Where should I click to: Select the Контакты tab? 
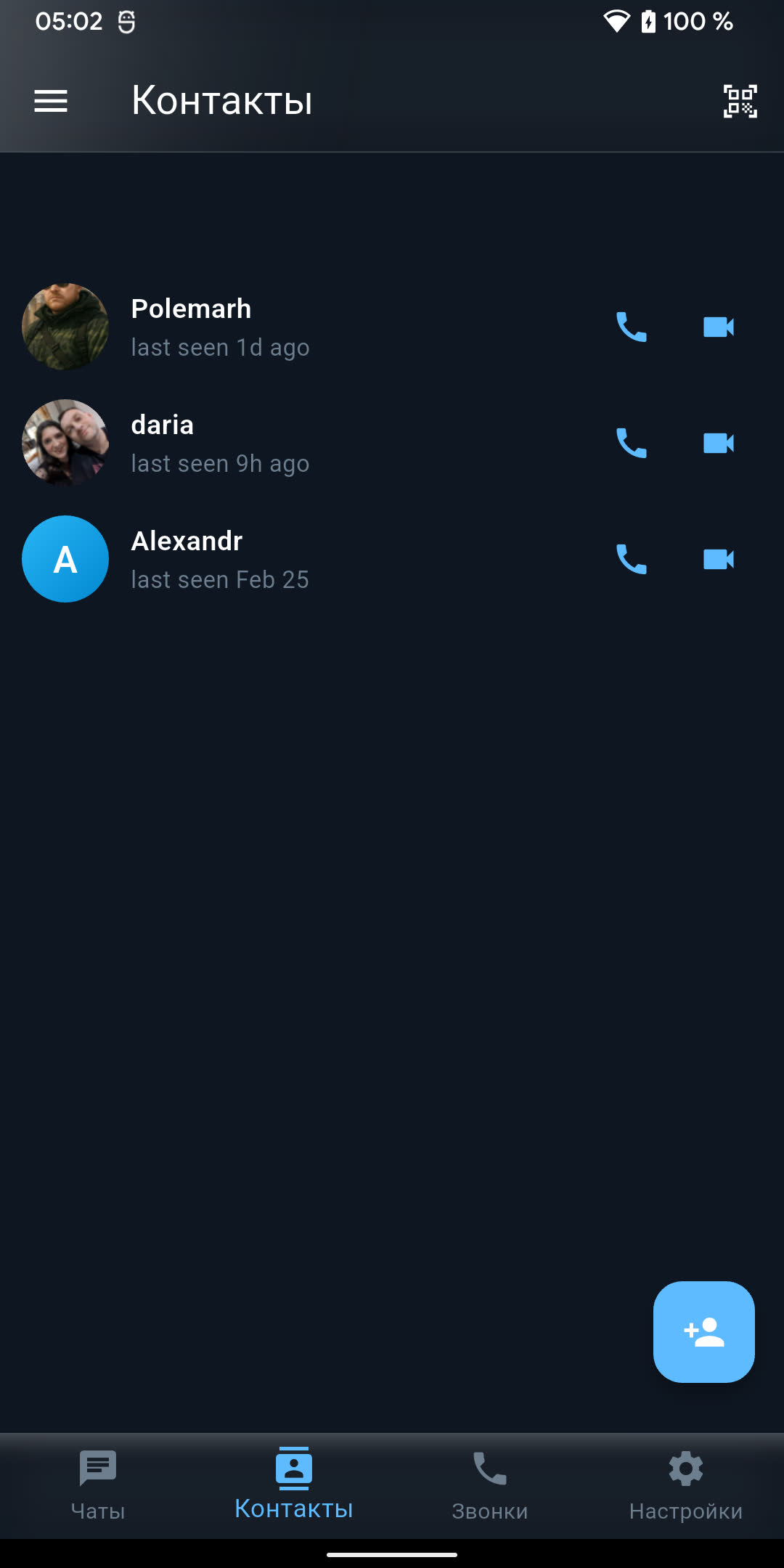(294, 1485)
